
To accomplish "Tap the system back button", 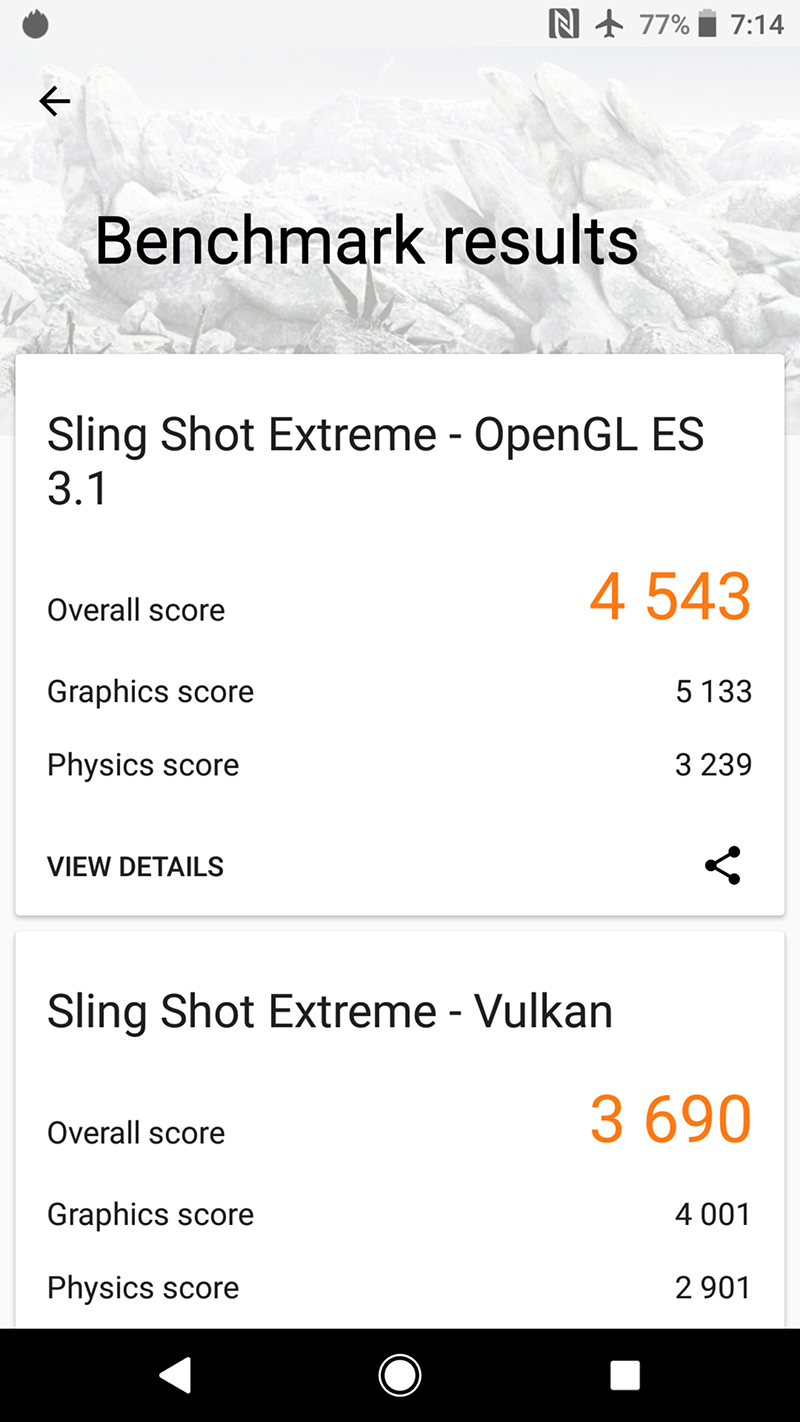I will pyautogui.click(x=176, y=1376).
